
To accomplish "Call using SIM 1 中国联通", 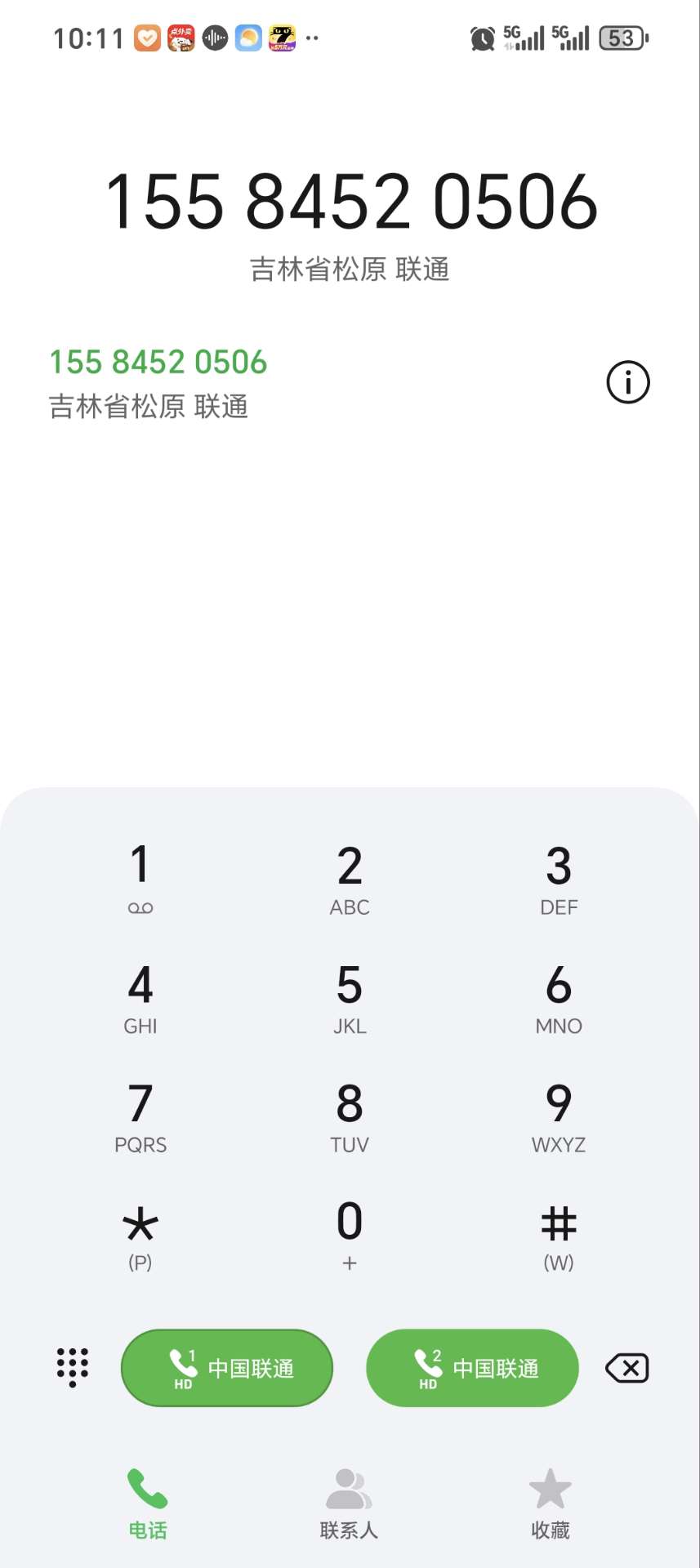I will pyautogui.click(x=227, y=1368).
